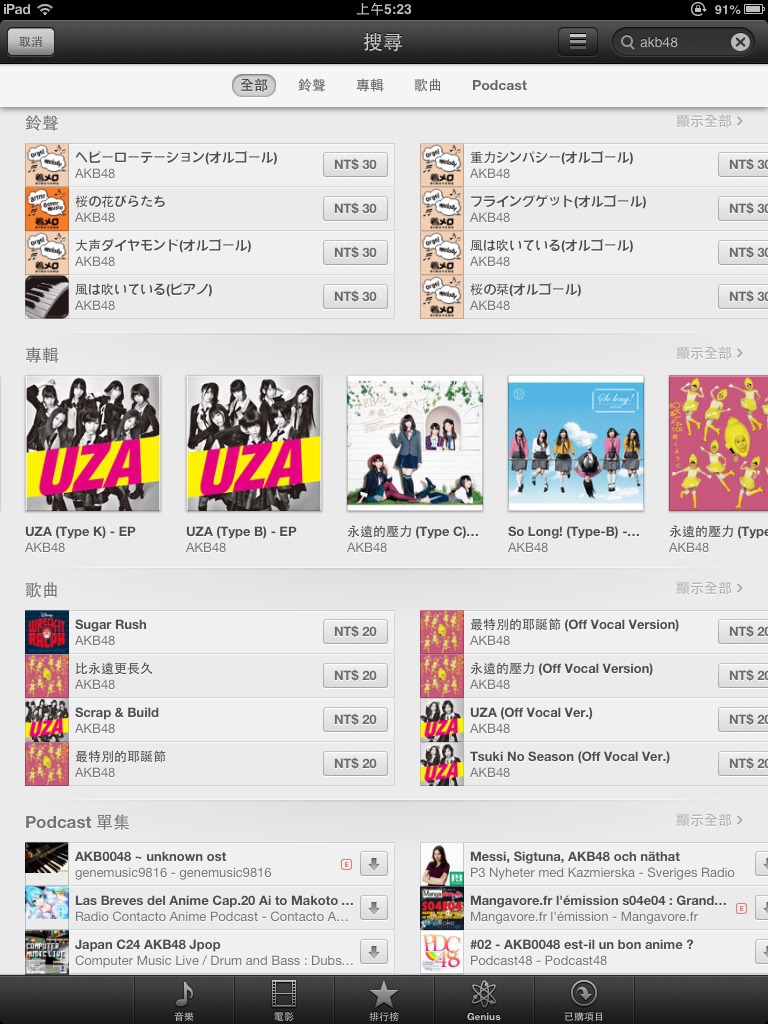Download AKB0048 ~ unknown ost episode
768x1024 pixels.
(x=374, y=864)
